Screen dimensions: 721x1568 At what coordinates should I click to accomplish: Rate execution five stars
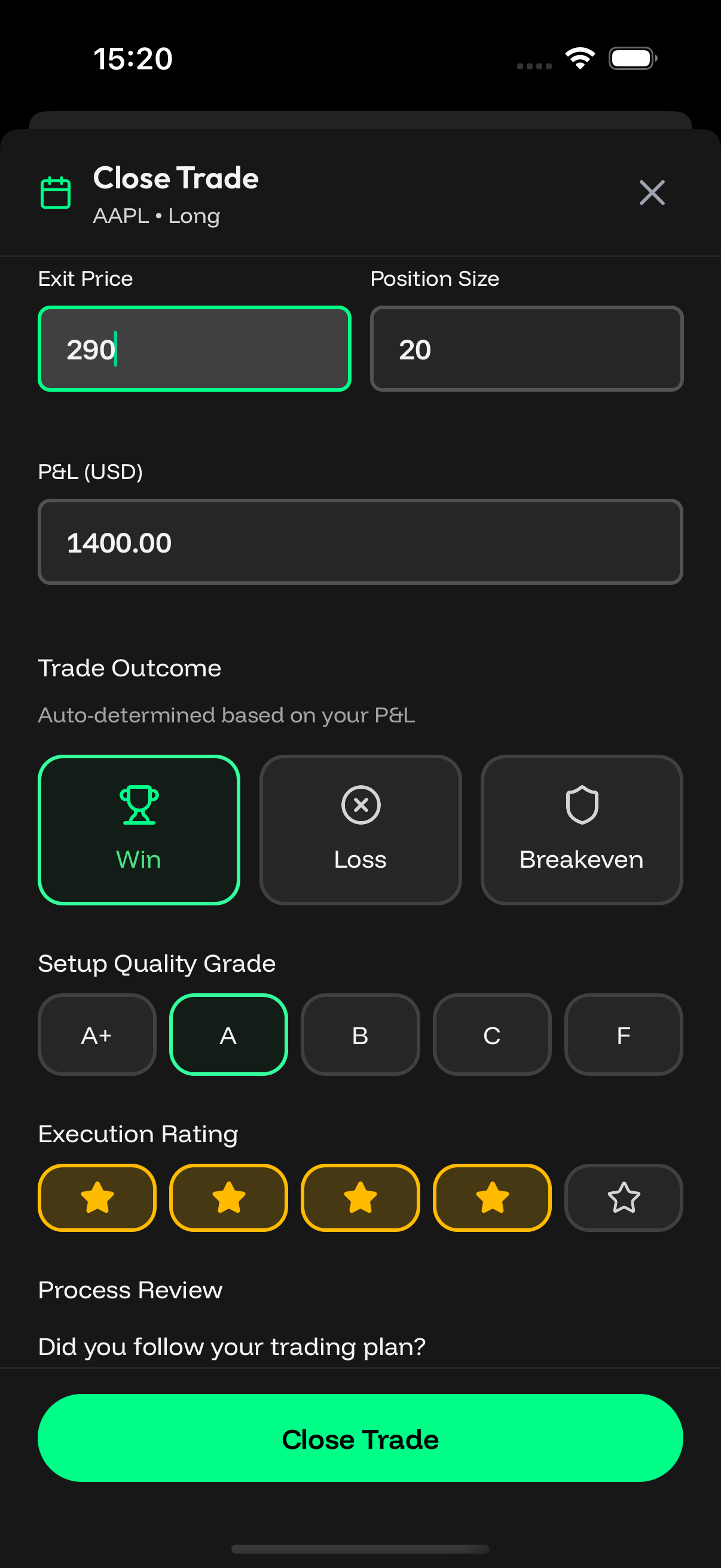[x=623, y=1197]
